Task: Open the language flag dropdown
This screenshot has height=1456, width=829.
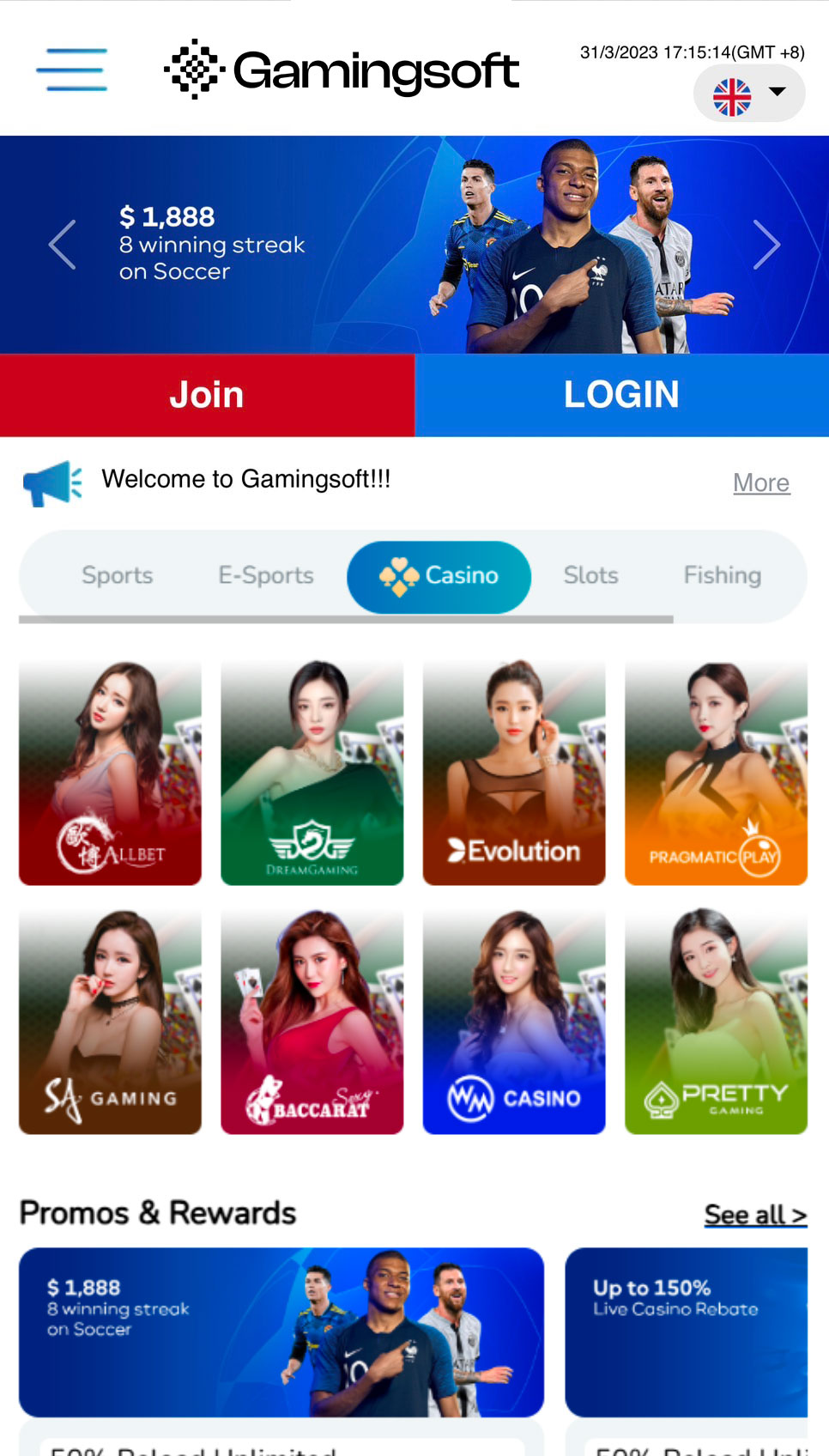Action: click(x=748, y=94)
